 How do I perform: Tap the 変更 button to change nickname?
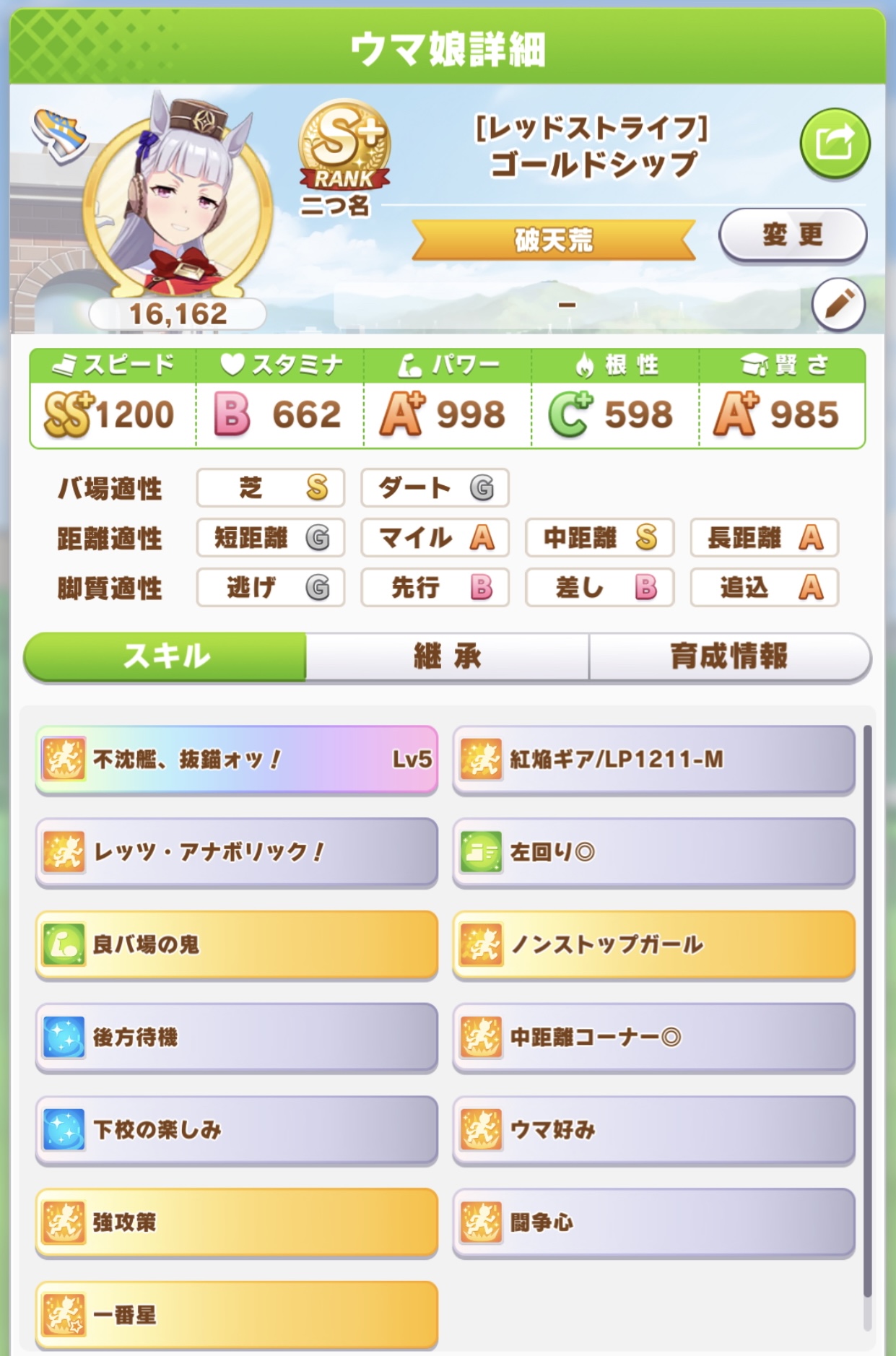pos(793,235)
